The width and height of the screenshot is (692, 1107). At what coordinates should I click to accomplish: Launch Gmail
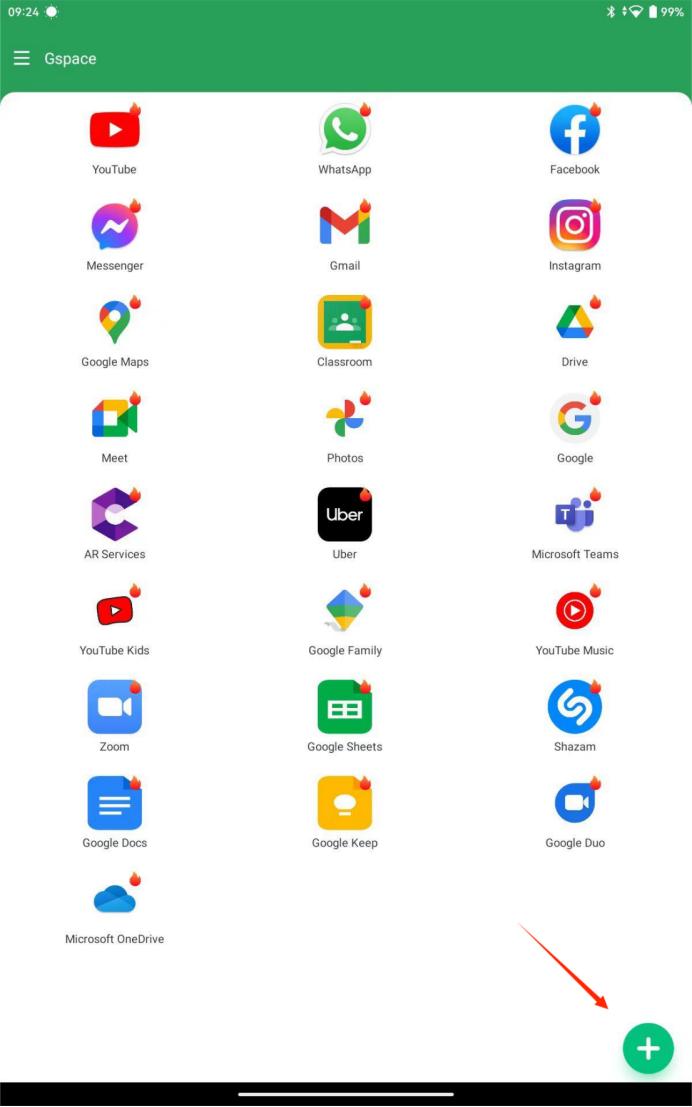pos(345,227)
